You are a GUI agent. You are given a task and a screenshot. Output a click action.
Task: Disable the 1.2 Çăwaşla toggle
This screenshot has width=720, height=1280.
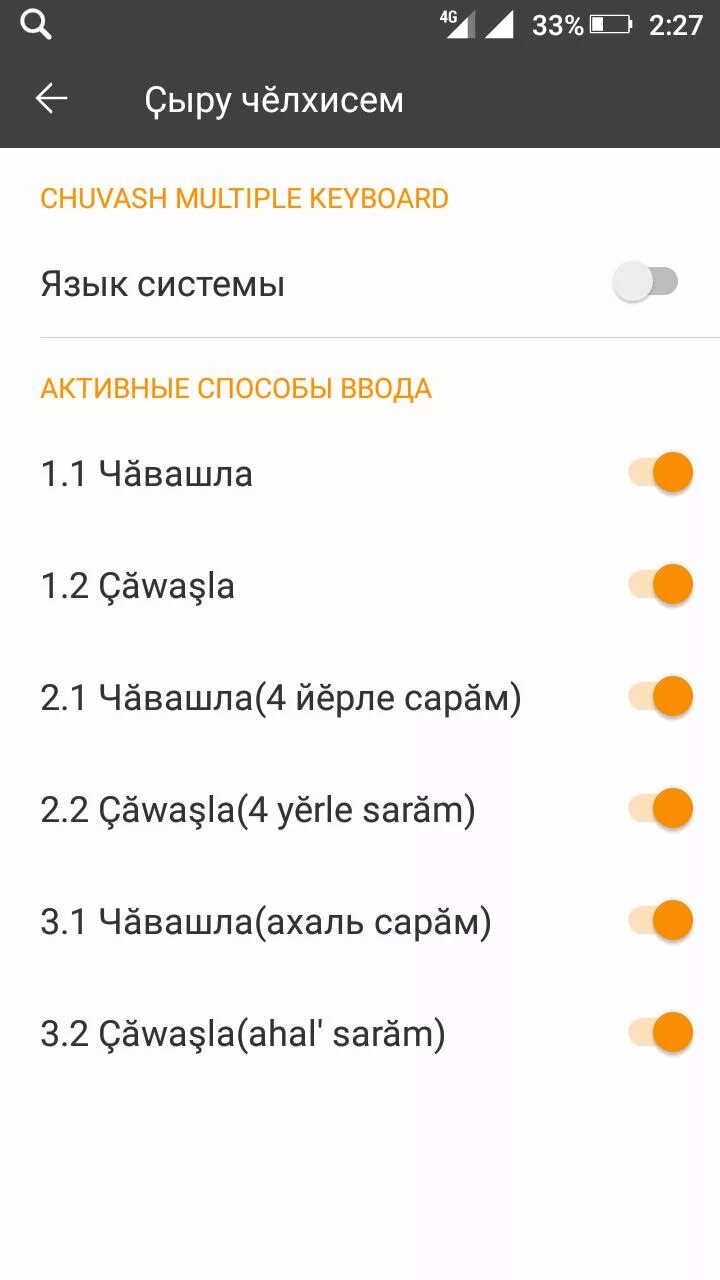660,584
